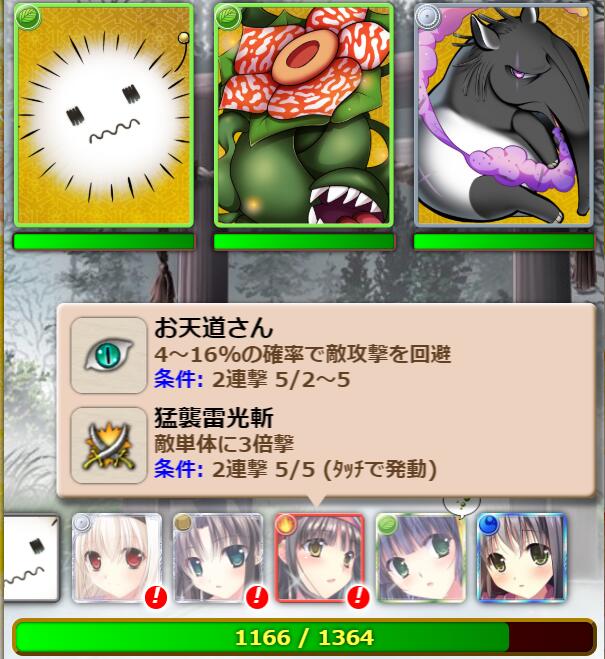
Task: Attack the black tapir enemy card
Action: click(503, 115)
